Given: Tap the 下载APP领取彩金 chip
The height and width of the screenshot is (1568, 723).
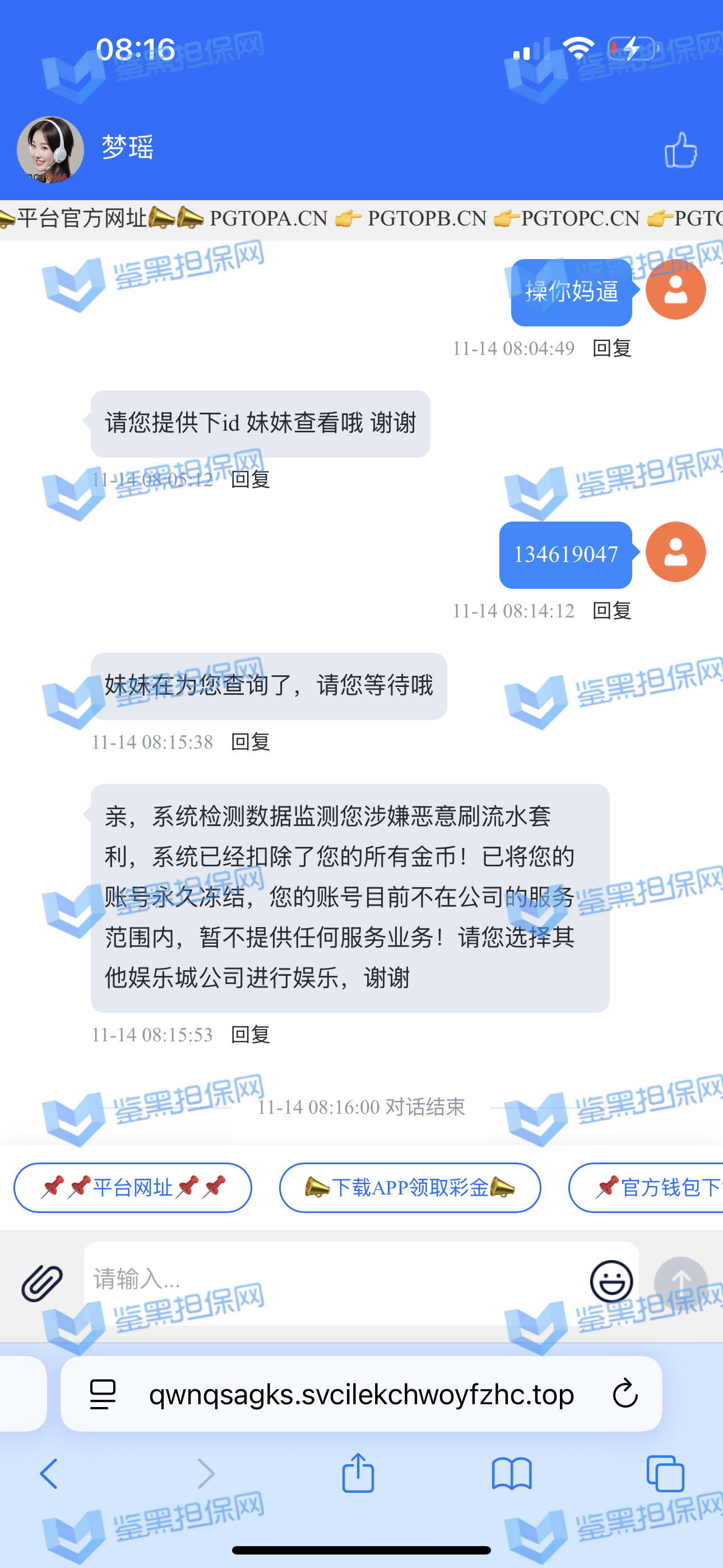Looking at the screenshot, I should tap(410, 1188).
